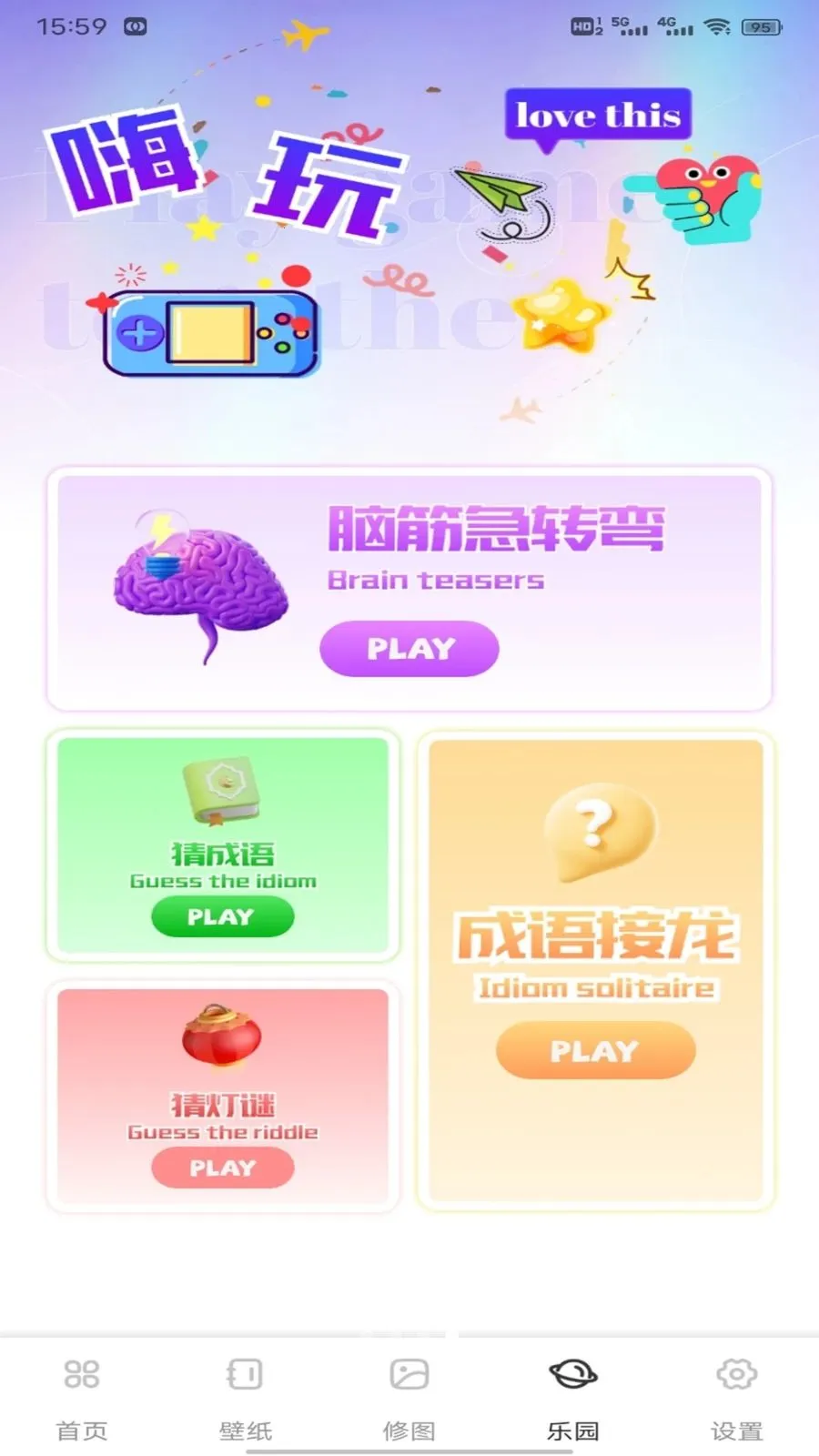Select the 乐园 tab

pyautogui.click(x=572, y=1397)
